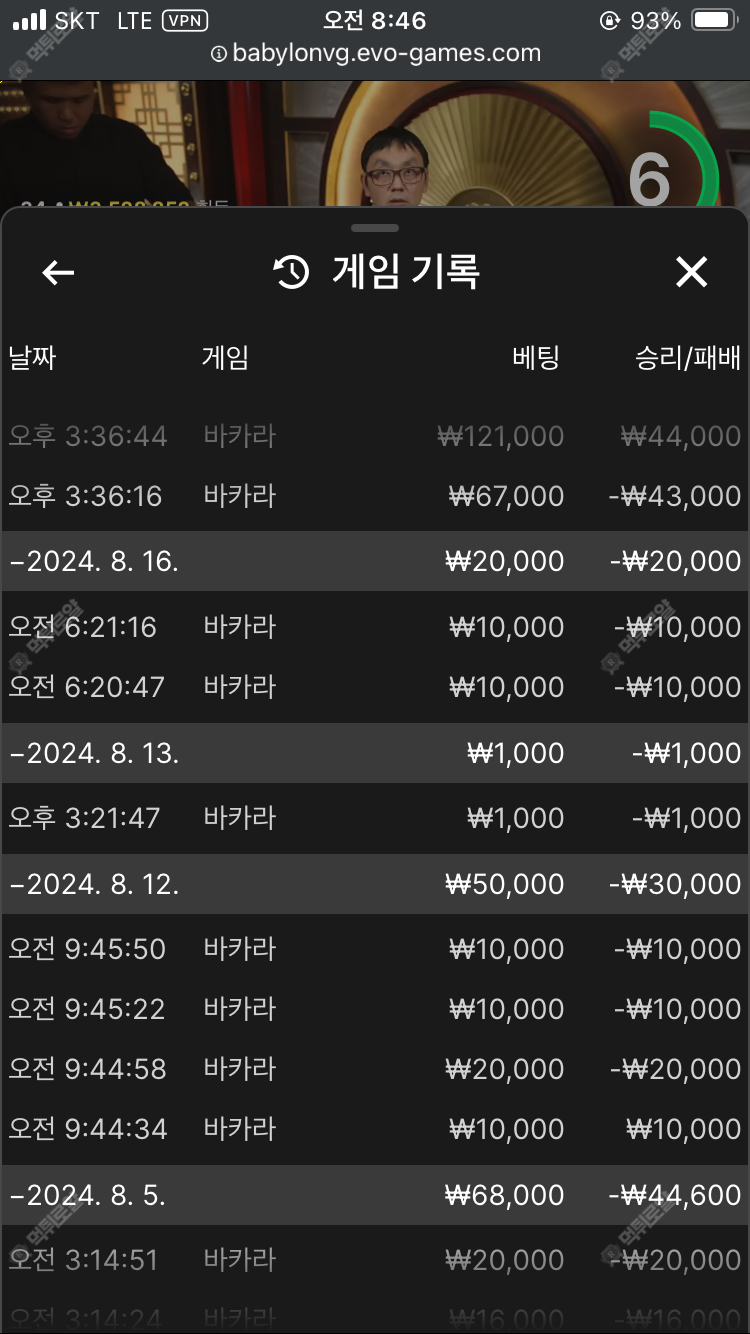Collapse the 2024. 8. 16. date group
Screen dimensions: 750x1334
pos(375,561)
